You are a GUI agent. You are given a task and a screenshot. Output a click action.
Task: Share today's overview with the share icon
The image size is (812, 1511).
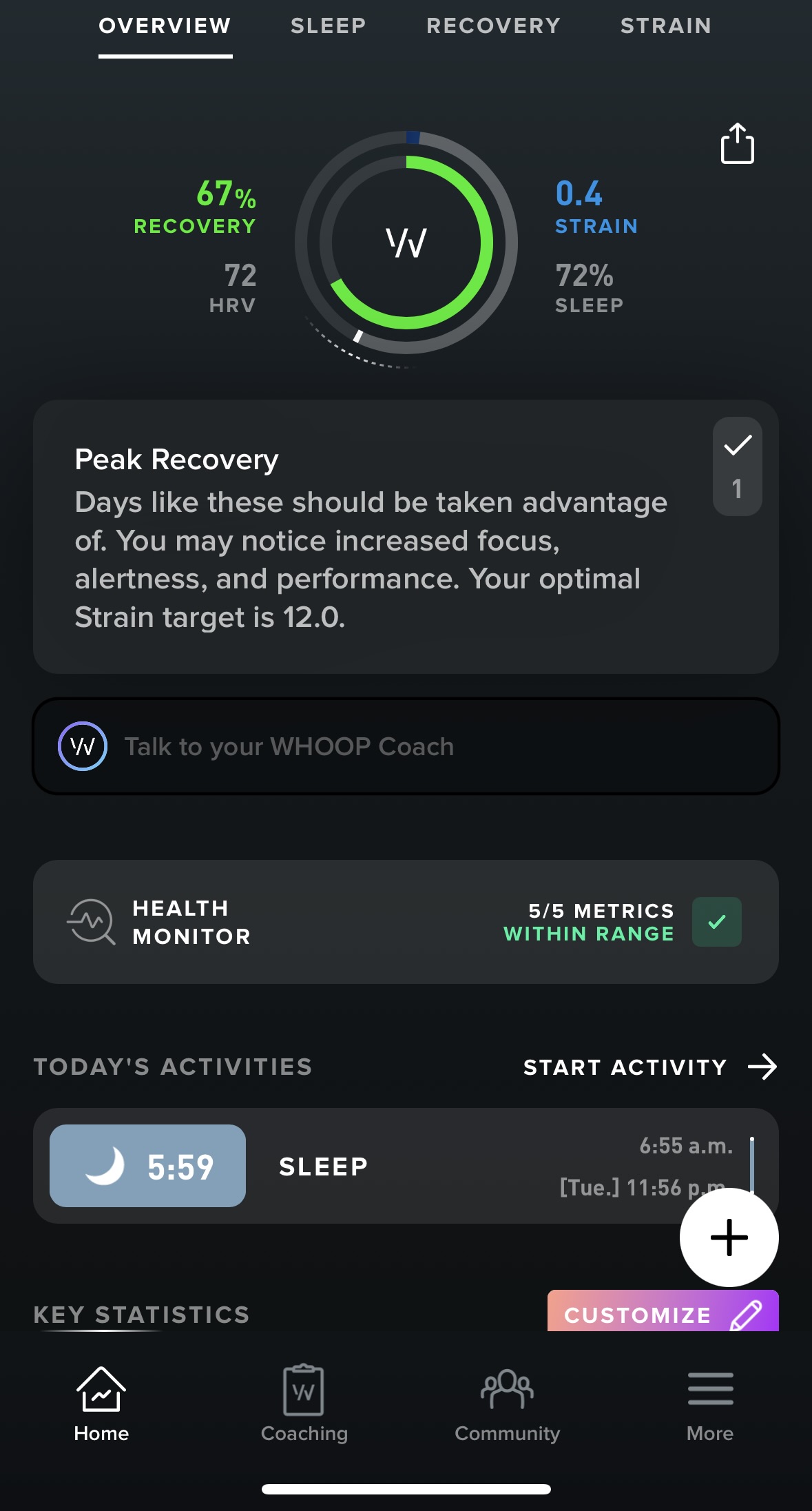click(737, 144)
